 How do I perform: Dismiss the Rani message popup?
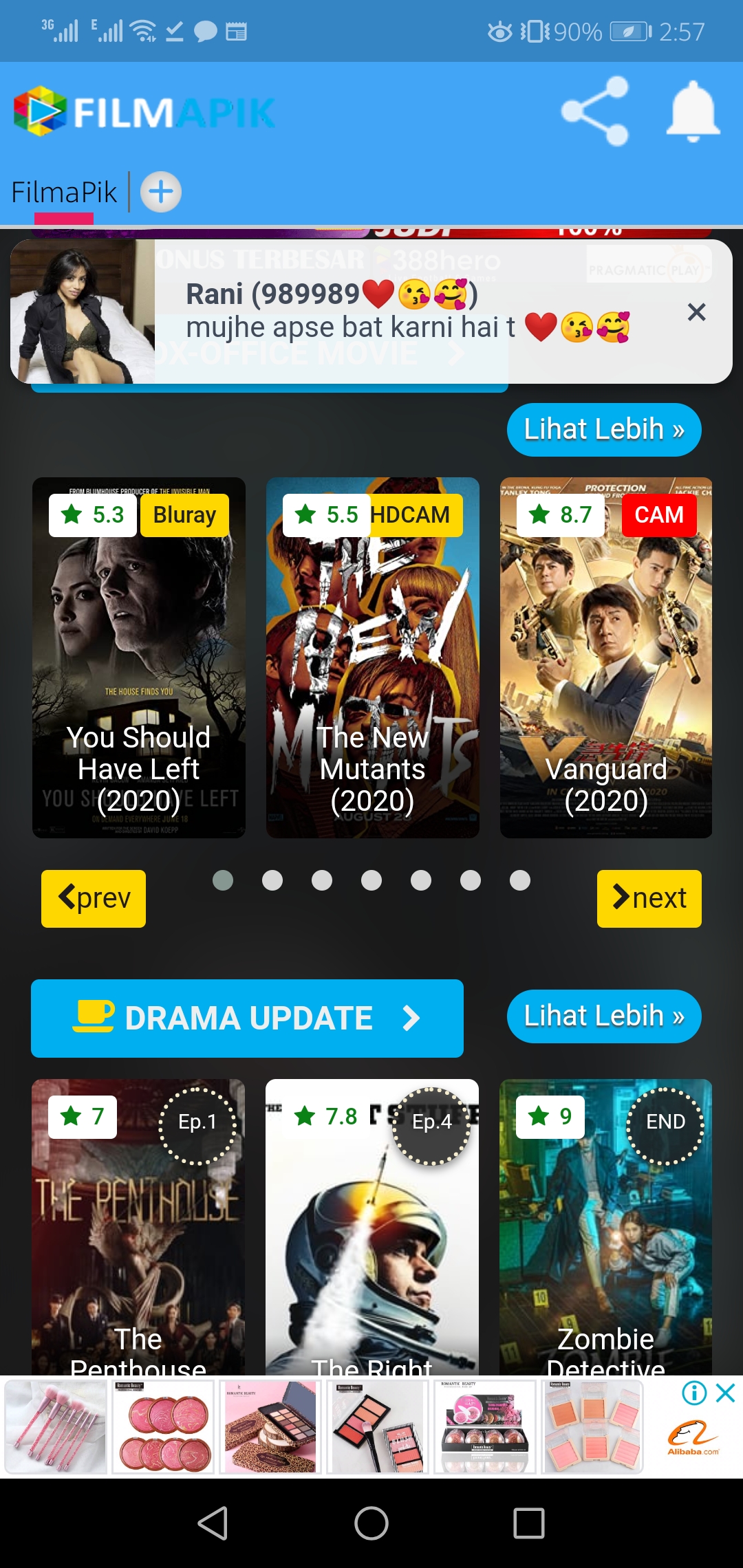(x=696, y=312)
